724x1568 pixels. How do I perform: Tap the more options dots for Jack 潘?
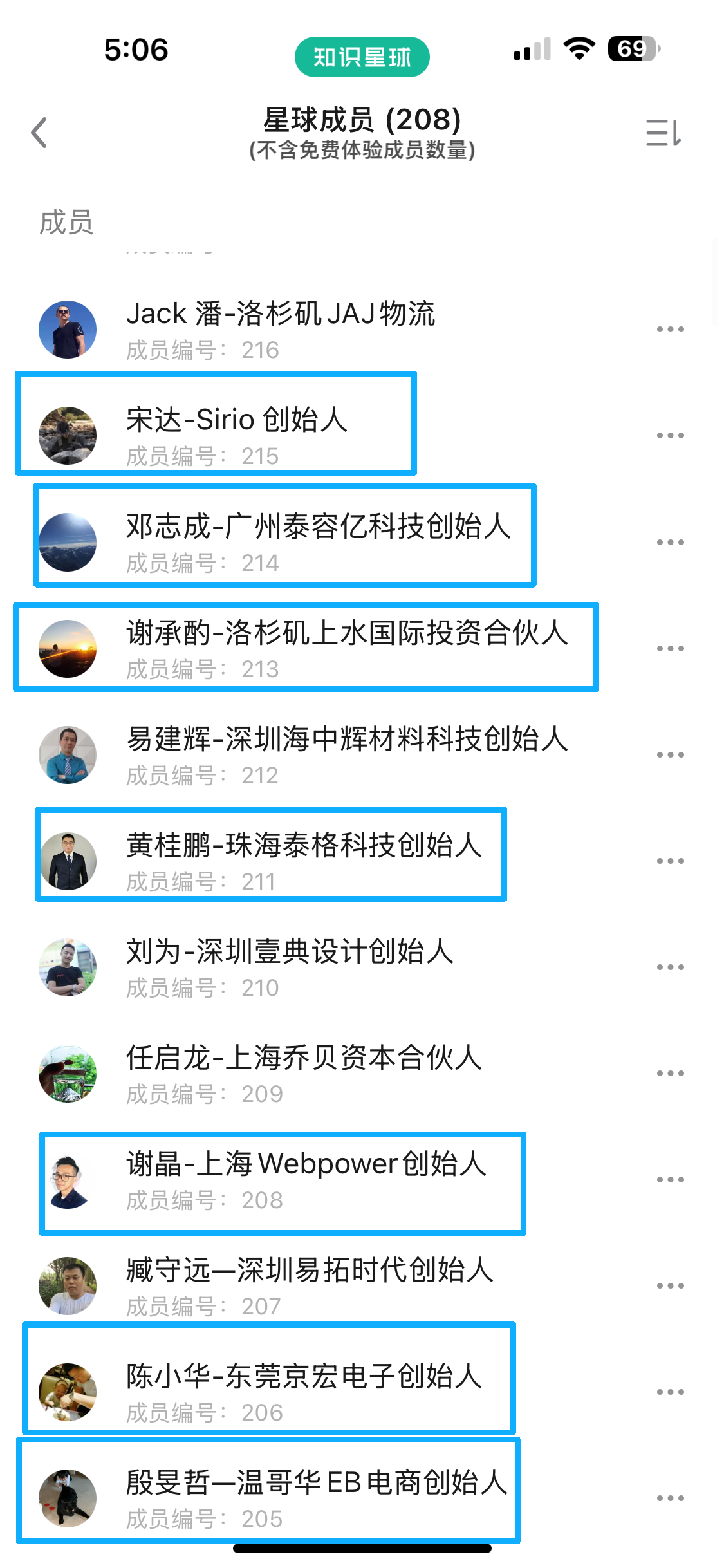pos(670,330)
